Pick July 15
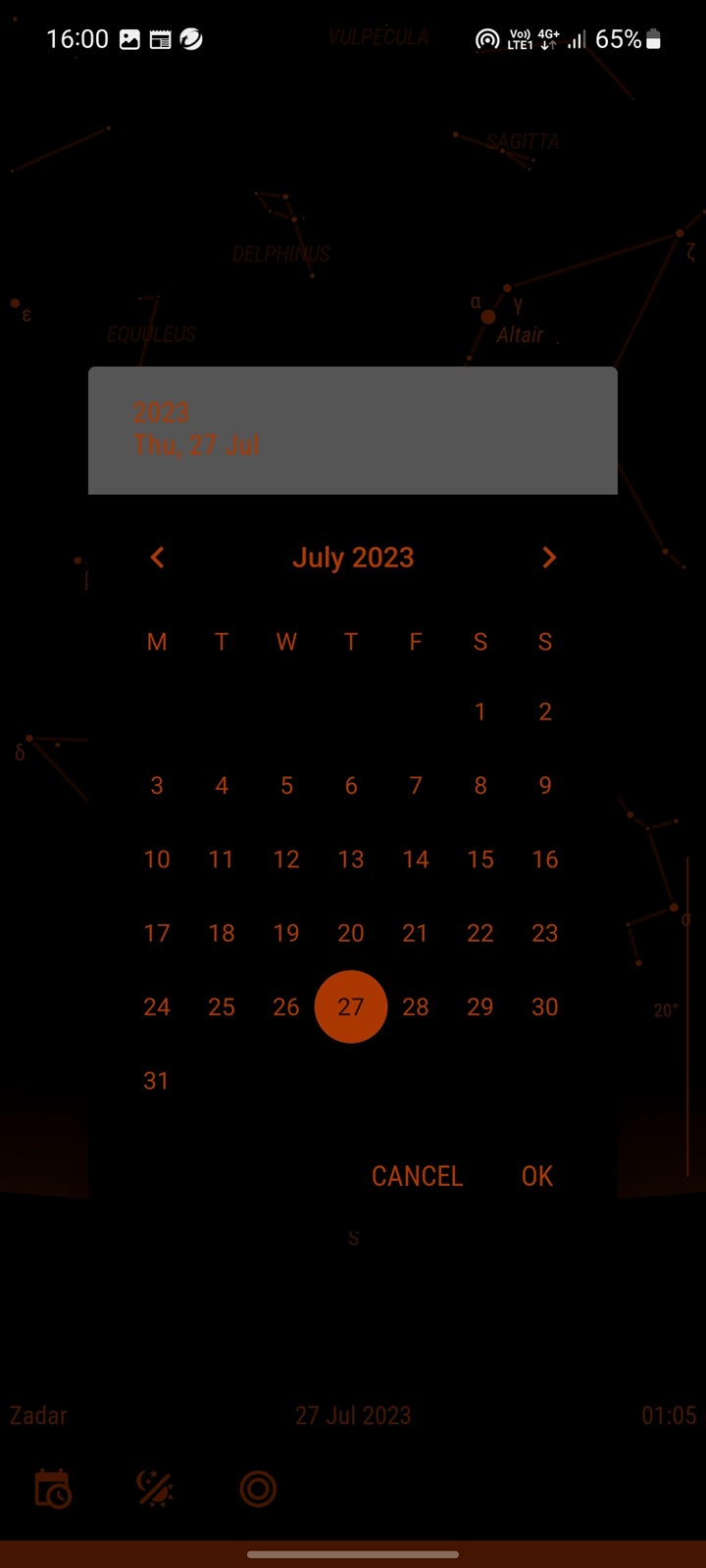Viewport: 706px width, 1568px height. [480, 859]
